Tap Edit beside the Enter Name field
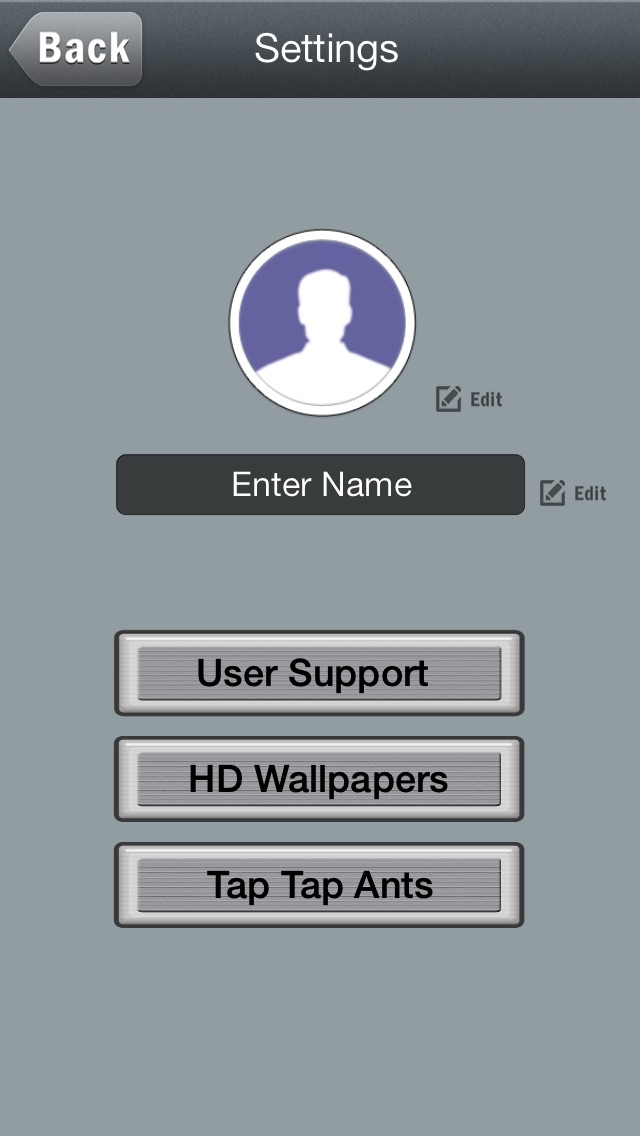Viewport: 640px width, 1136px height. pyautogui.click(x=573, y=493)
